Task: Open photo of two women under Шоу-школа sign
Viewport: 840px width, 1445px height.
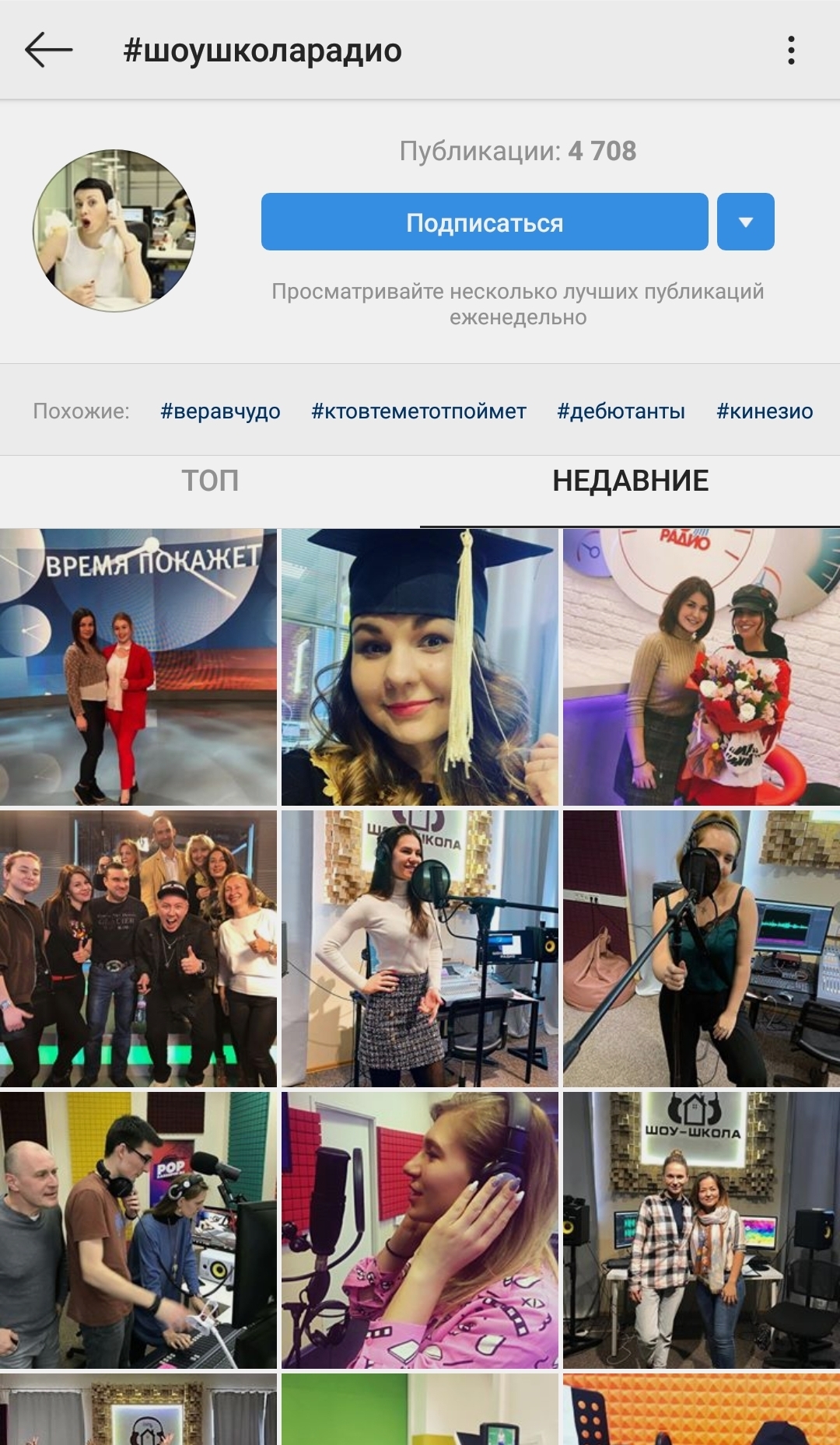Action: [702, 1230]
